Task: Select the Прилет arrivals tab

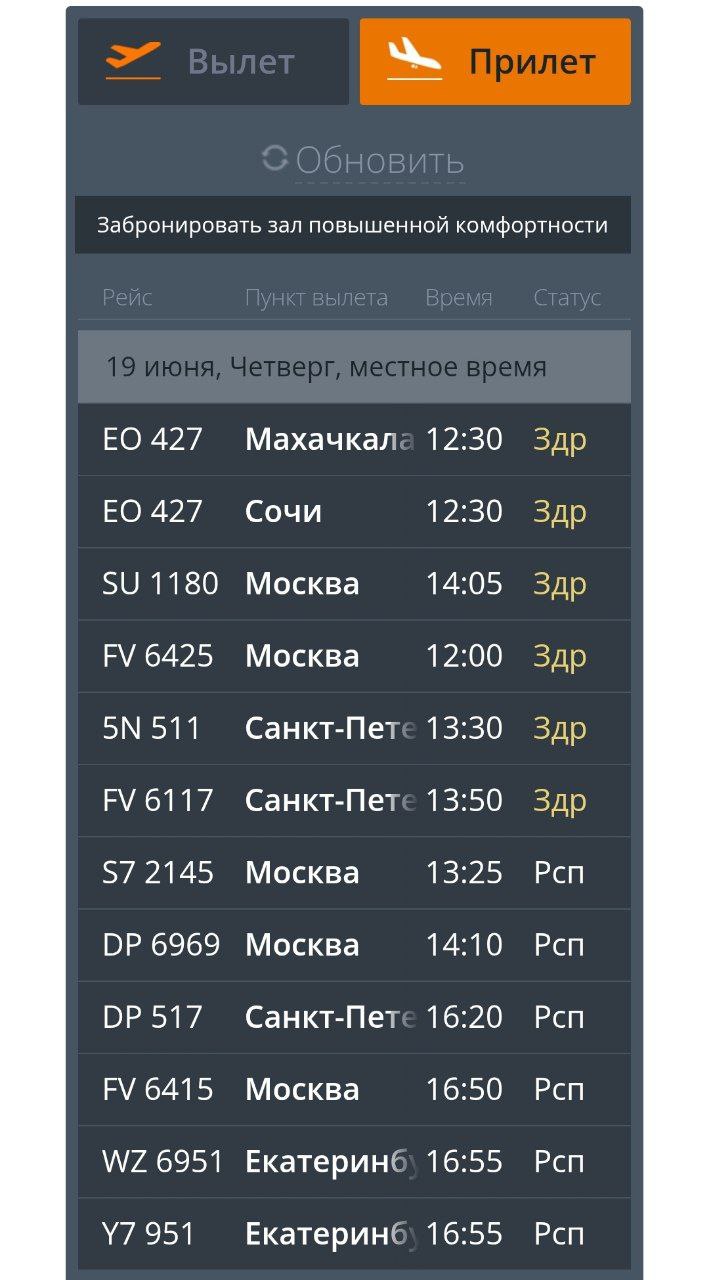Action: [495, 61]
